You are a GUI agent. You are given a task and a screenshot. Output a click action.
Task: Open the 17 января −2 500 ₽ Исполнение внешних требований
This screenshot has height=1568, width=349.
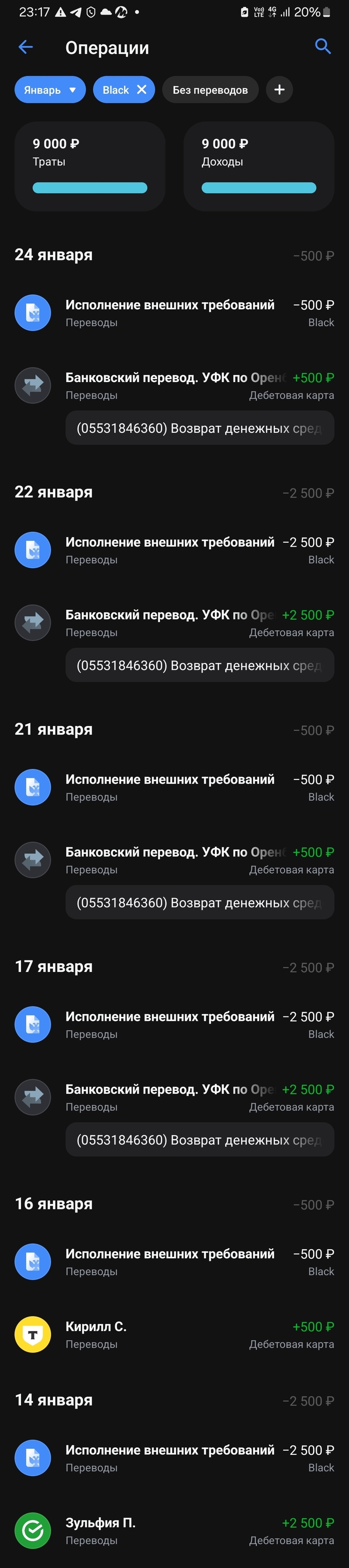(174, 1025)
